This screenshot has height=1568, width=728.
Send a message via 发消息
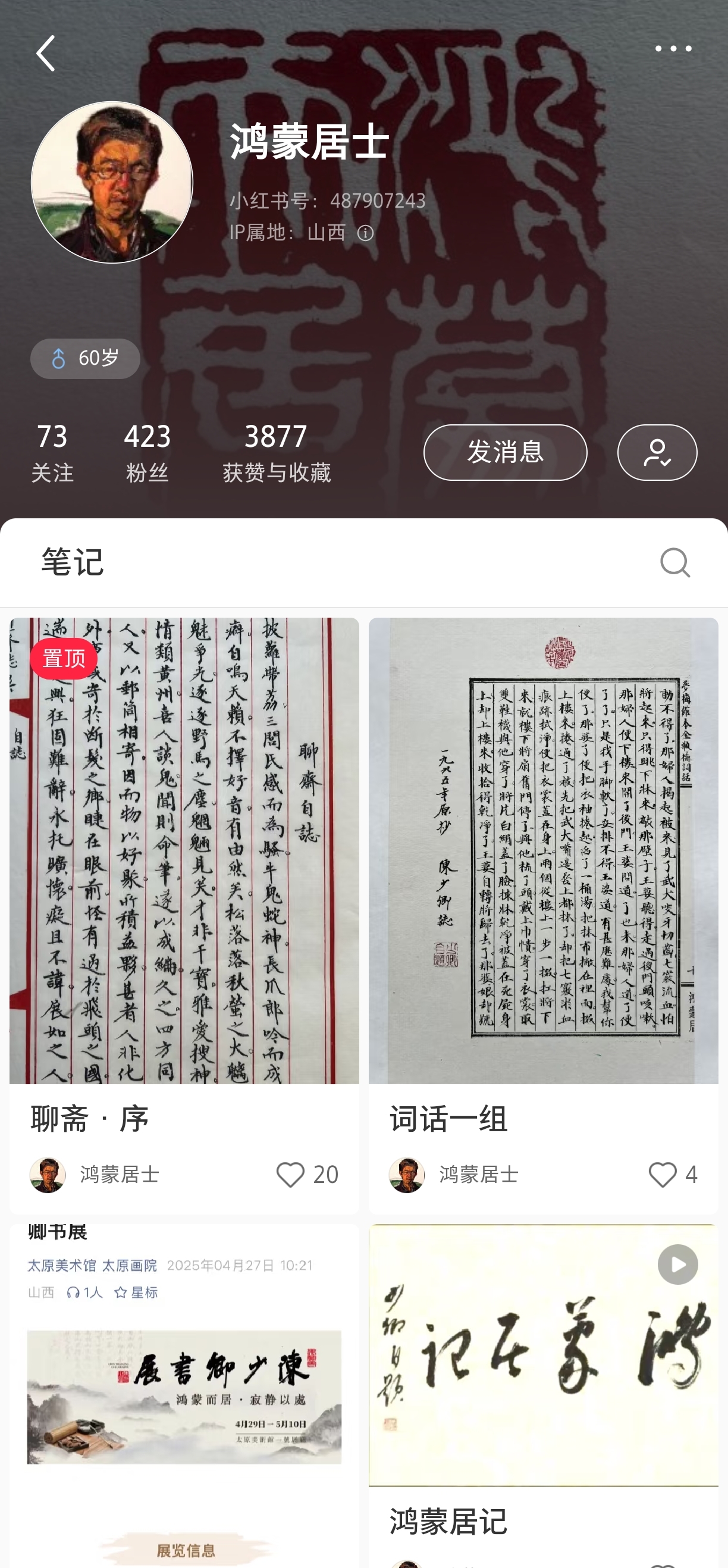505,452
